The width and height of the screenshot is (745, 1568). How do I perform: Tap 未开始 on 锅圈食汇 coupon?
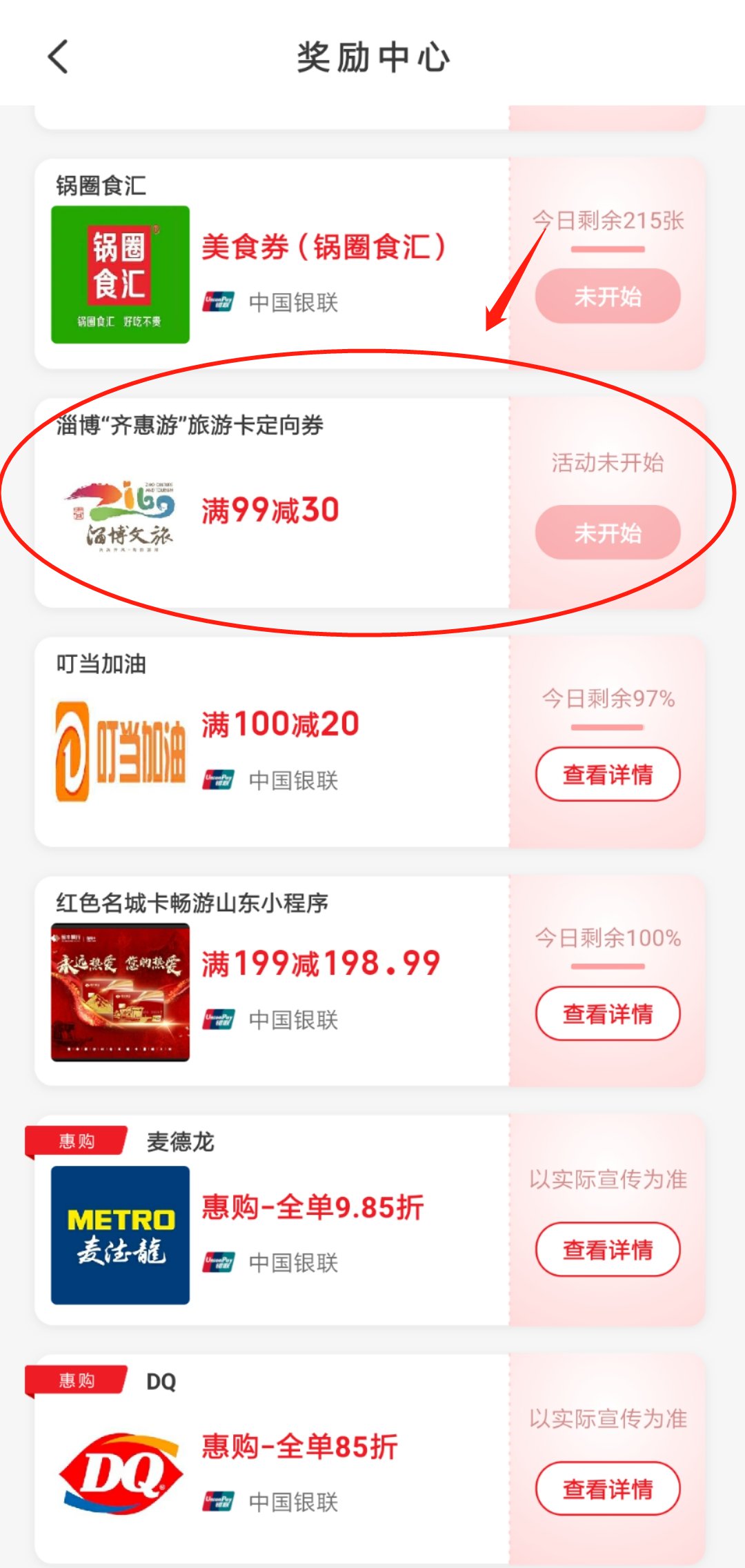click(608, 297)
